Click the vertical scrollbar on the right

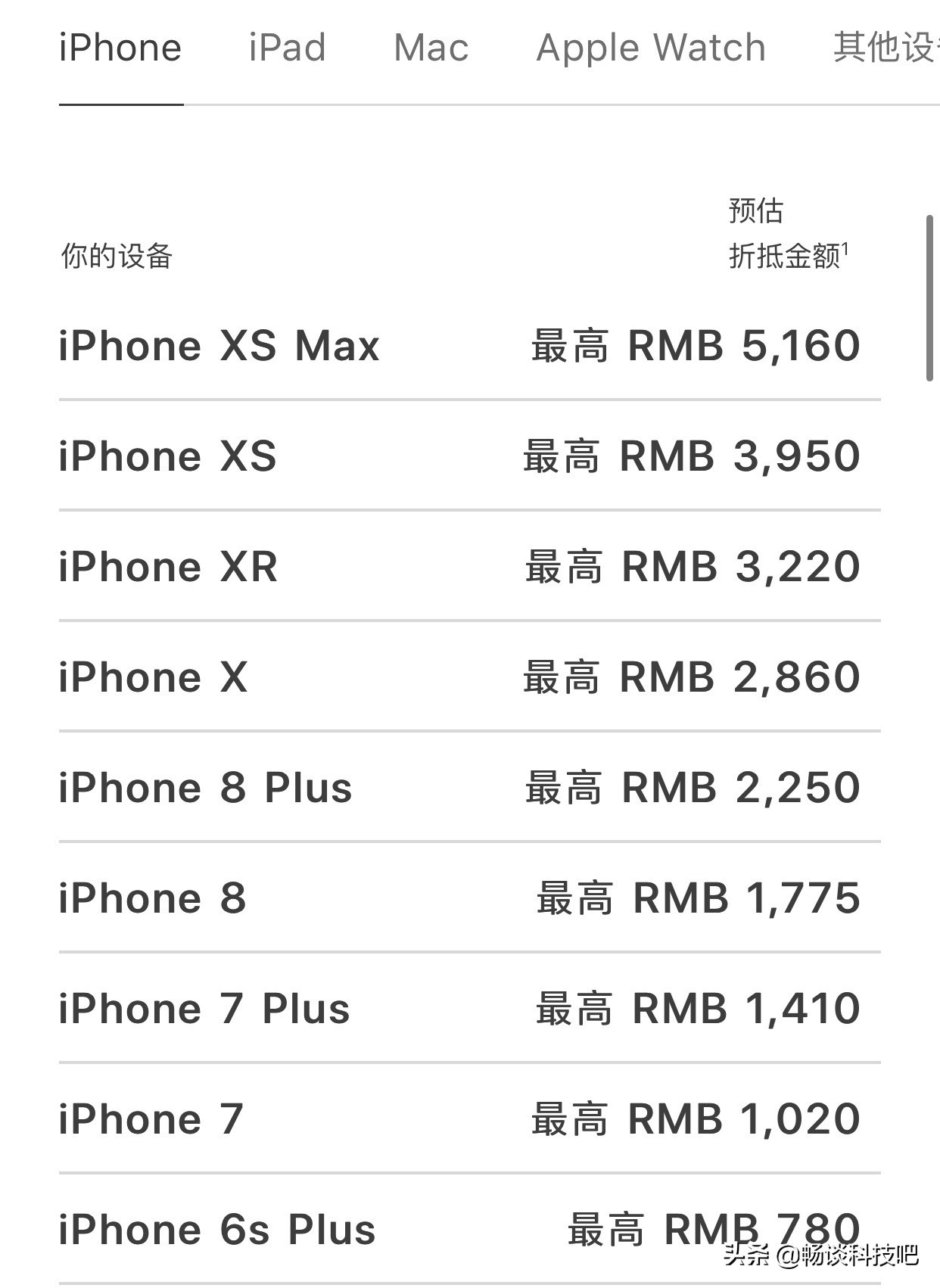pyautogui.click(x=931, y=295)
